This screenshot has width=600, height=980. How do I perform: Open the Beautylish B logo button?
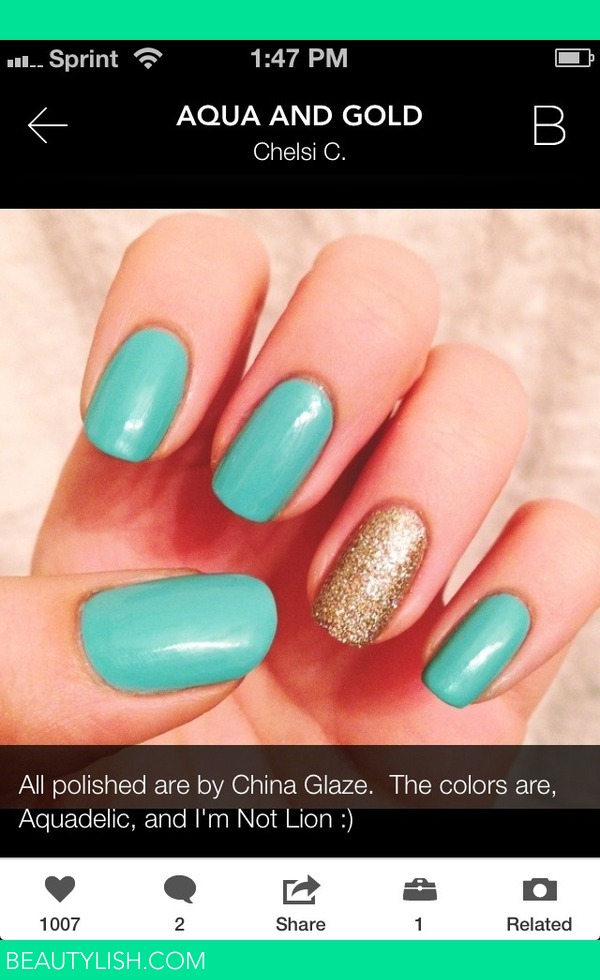pyautogui.click(x=549, y=126)
